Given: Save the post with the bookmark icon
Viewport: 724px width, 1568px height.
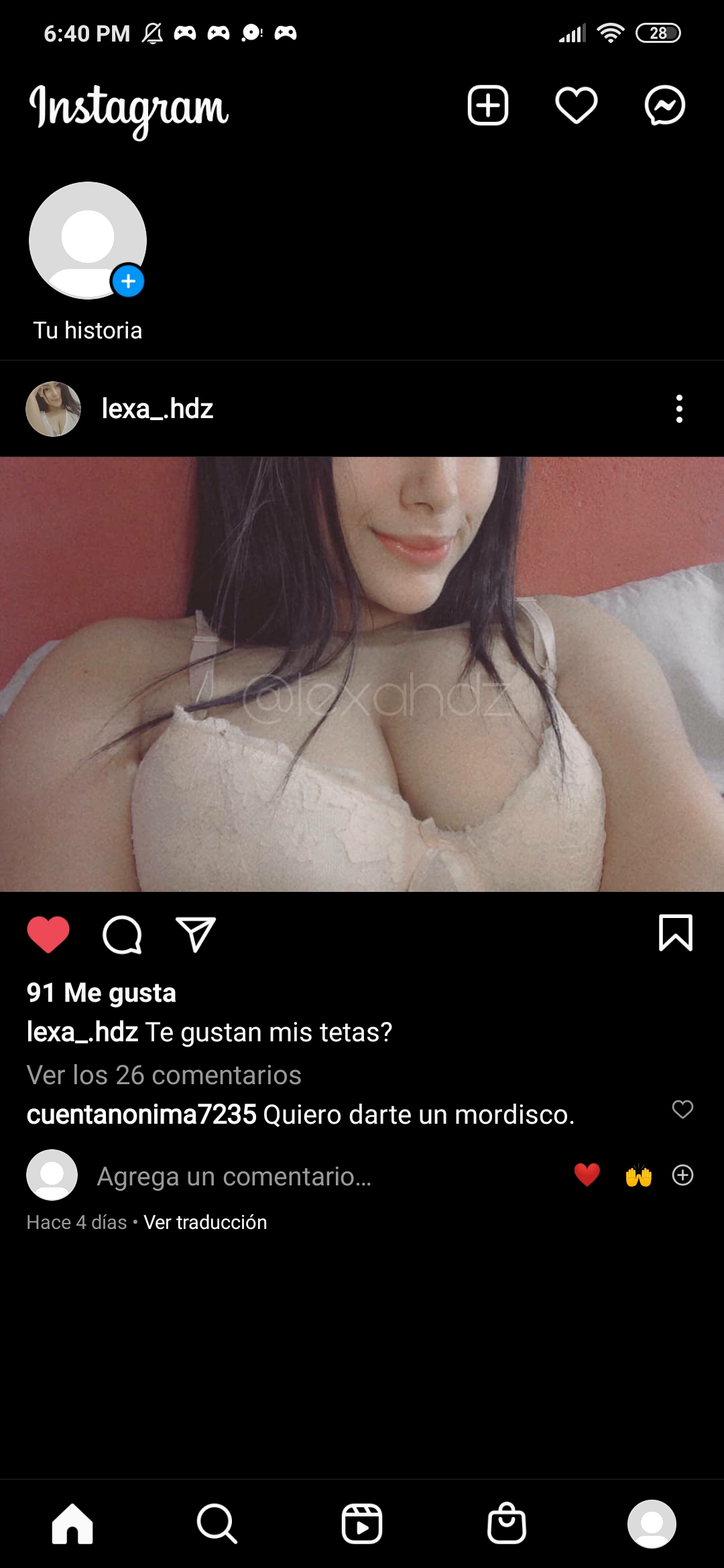Looking at the screenshot, I should coord(675,933).
